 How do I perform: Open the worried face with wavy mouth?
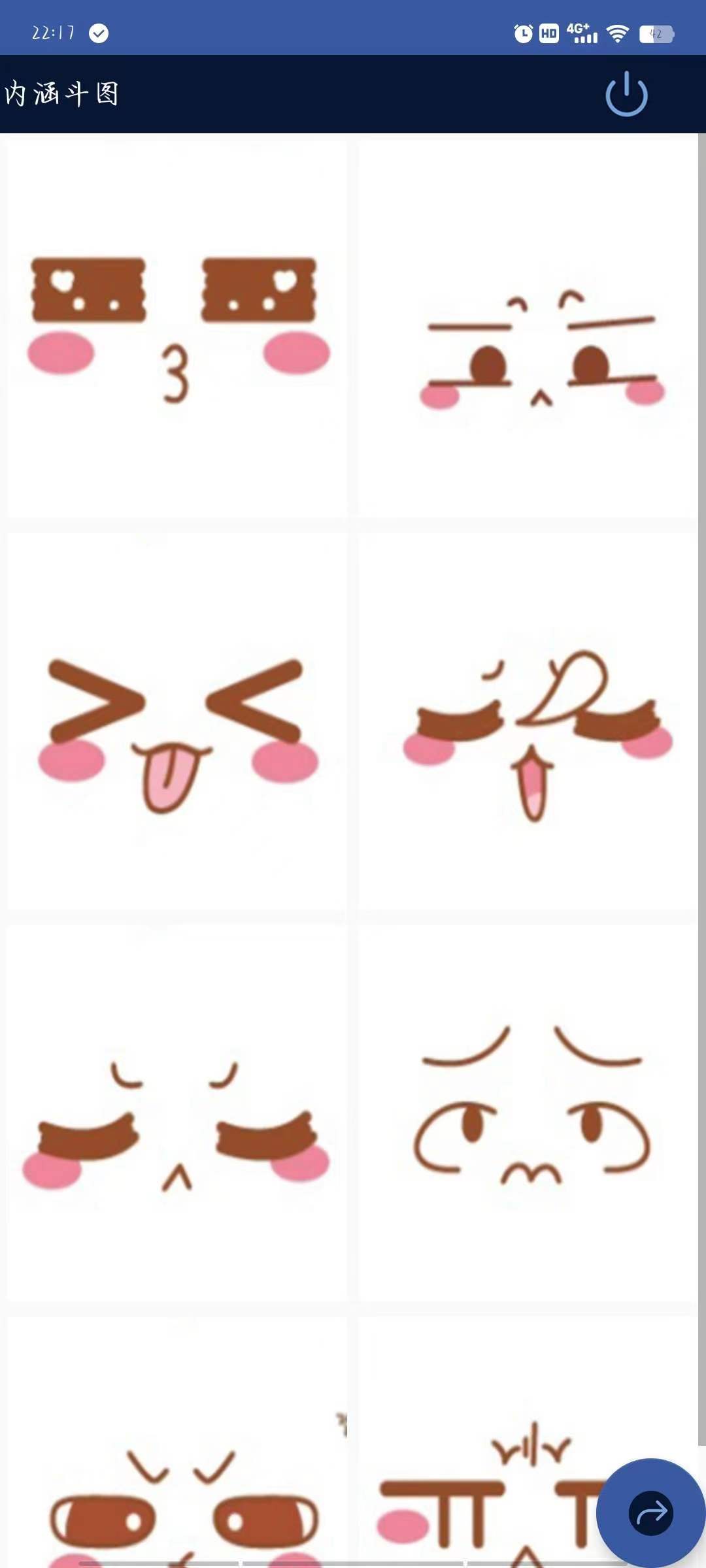(528, 1113)
